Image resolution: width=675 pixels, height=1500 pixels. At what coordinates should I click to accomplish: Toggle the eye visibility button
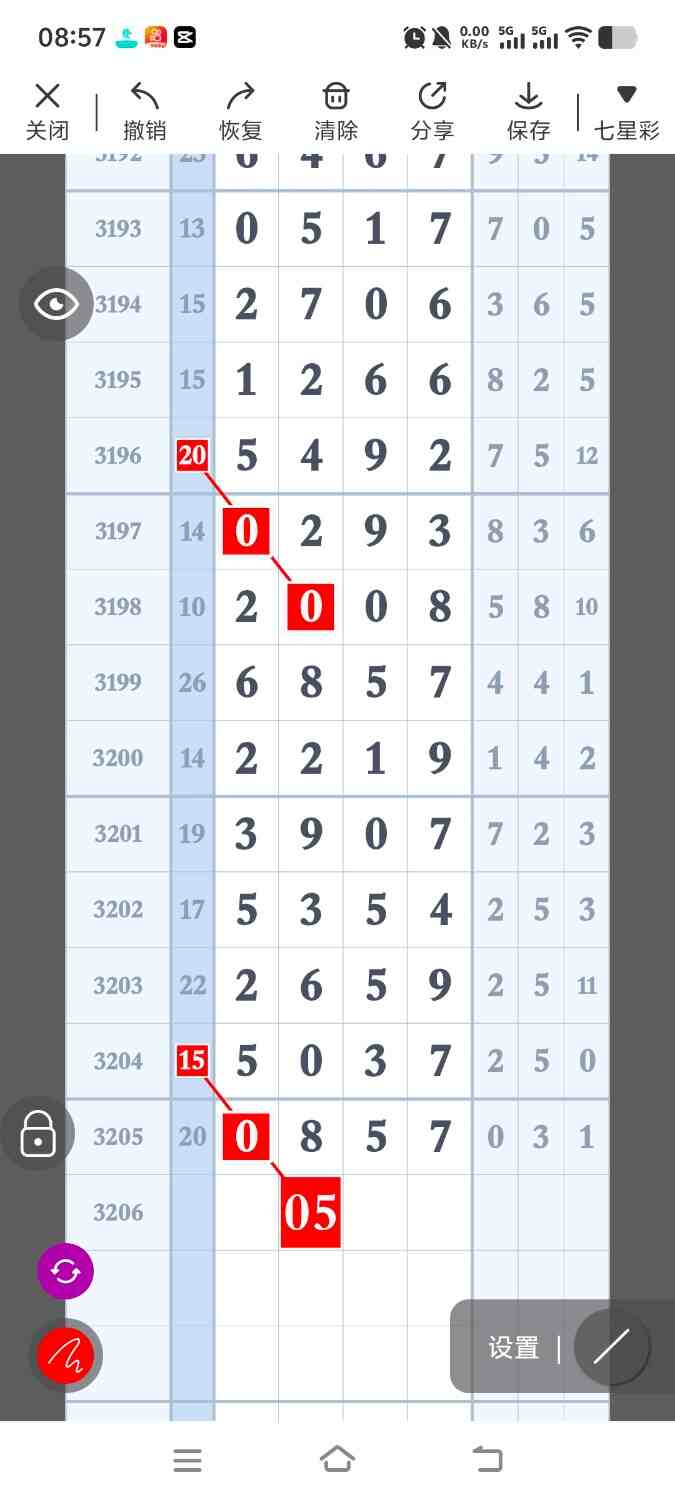pyautogui.click(x=56, y=304)
